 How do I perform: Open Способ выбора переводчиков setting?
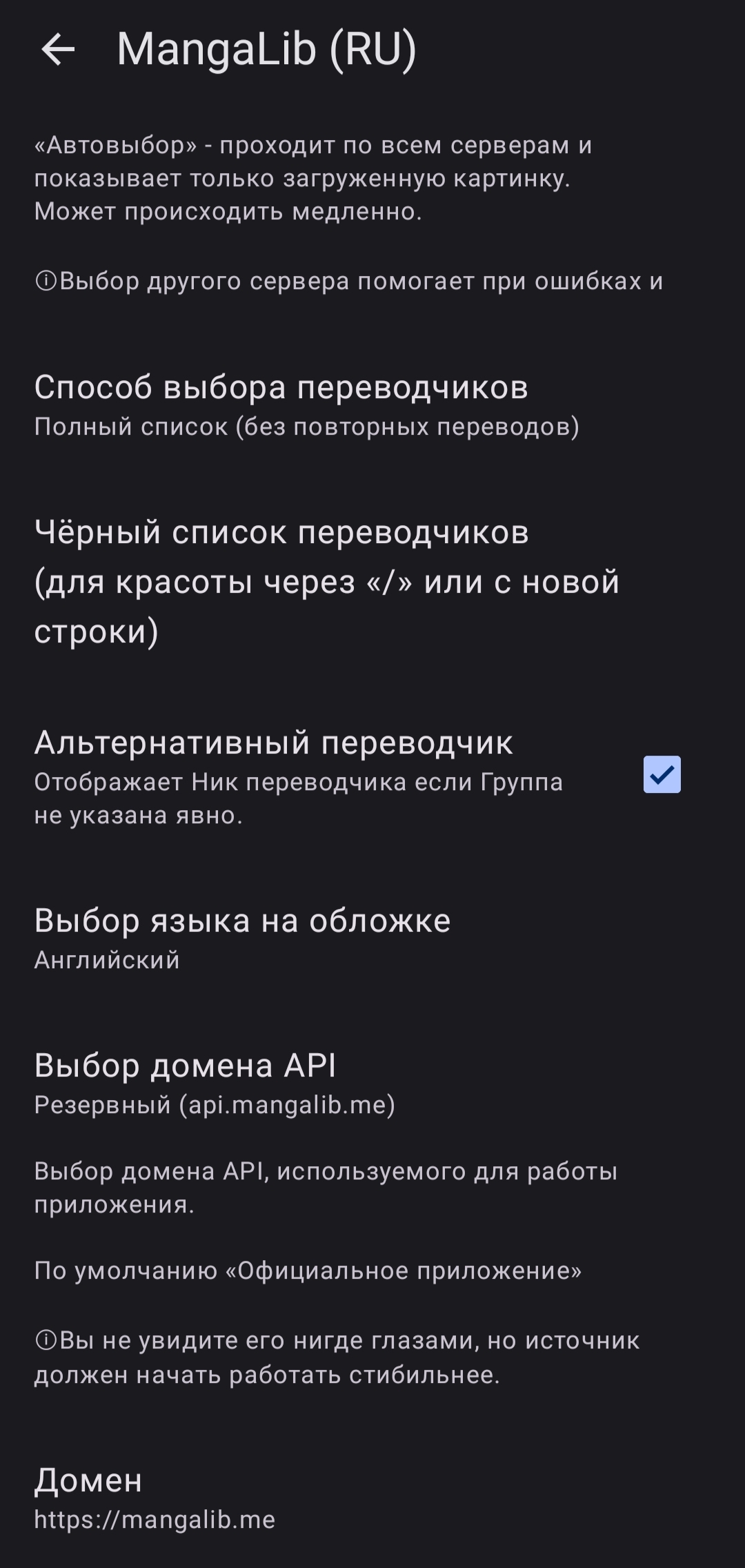click(372, 405)
